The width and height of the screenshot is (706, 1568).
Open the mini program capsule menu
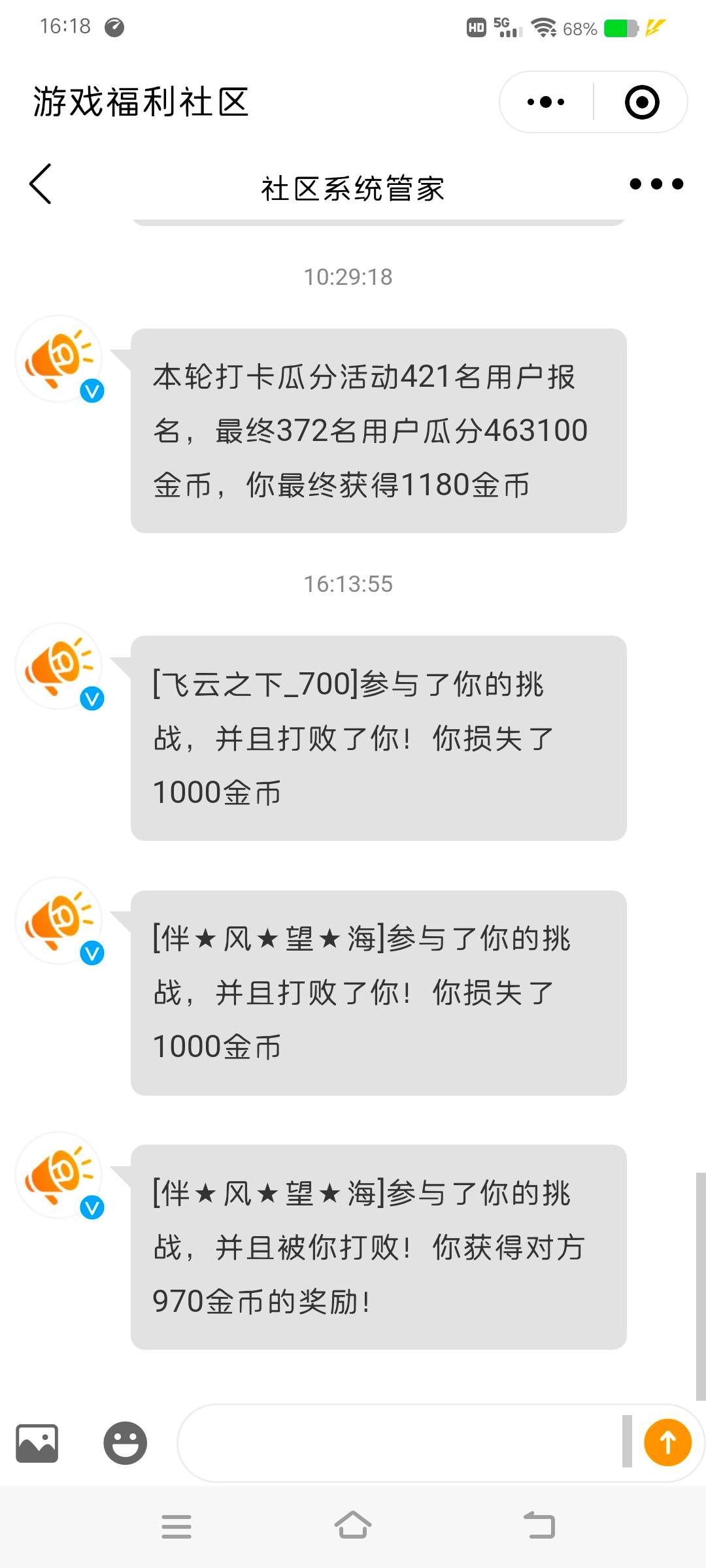point(546,102)
